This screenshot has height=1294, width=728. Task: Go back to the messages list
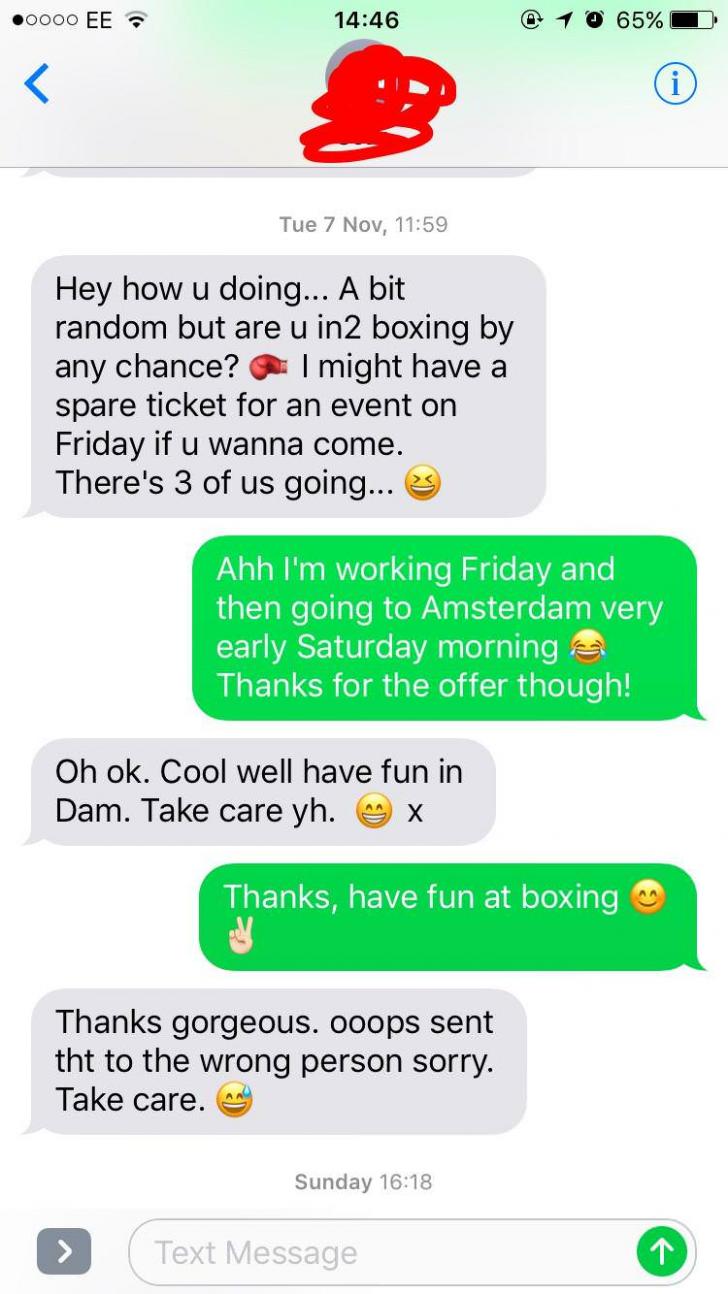[36, 84]
